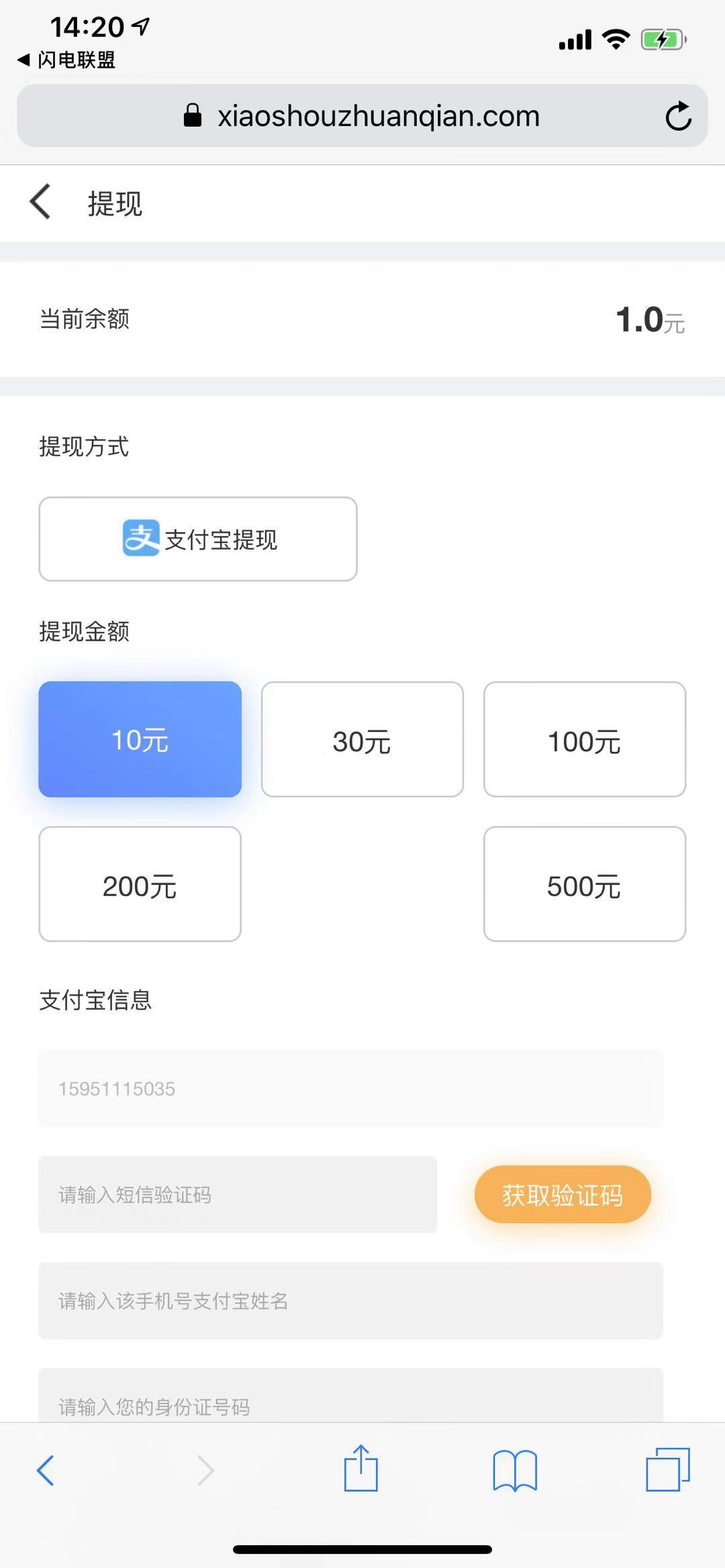Tap the back chevron next to 提现 title
The height and width of the screenshot is (1568, 725).
tap(39, 201)
